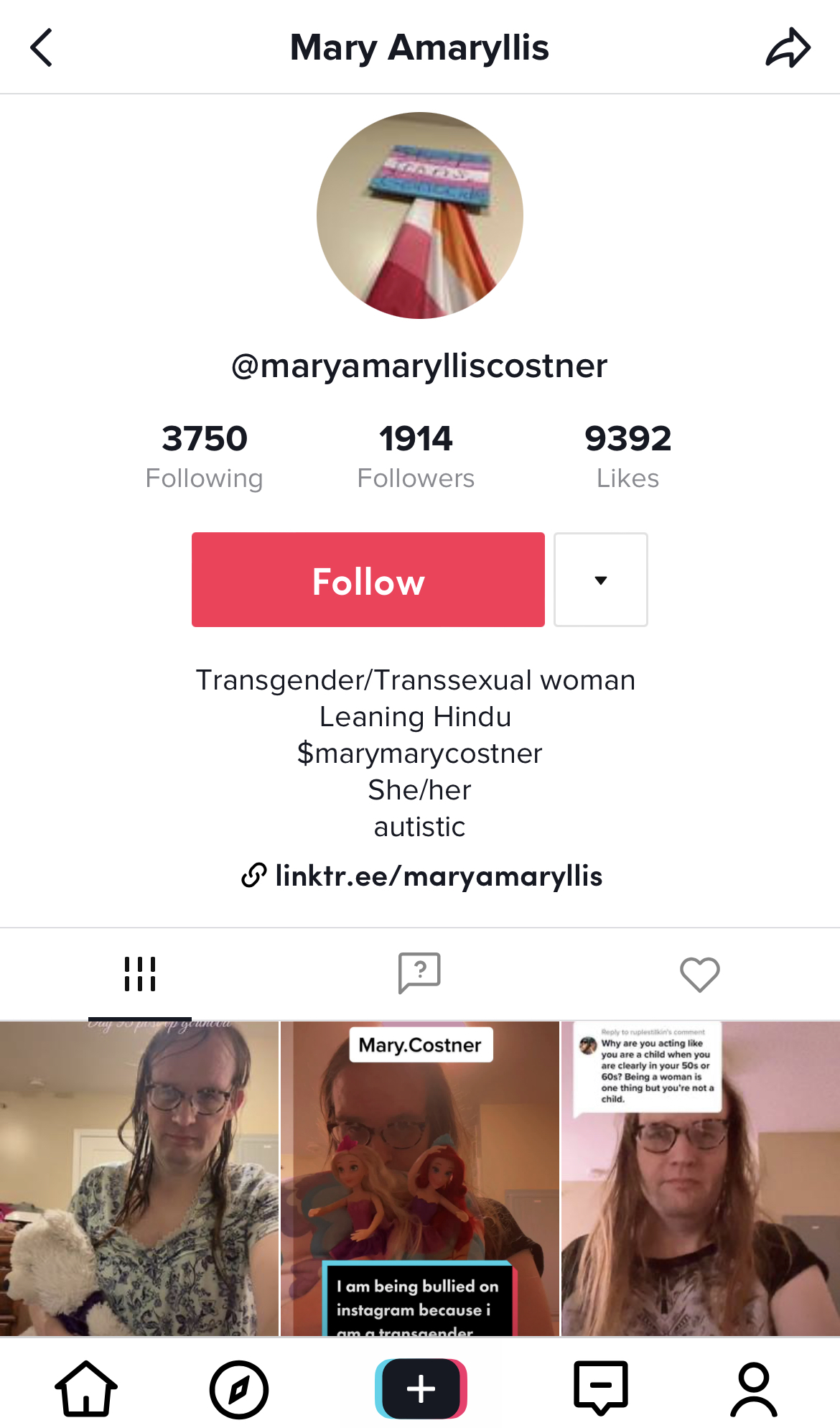The image size is (840, 1428).
Task: Go back using the top-left arrow
Action: tap(42, 48)
